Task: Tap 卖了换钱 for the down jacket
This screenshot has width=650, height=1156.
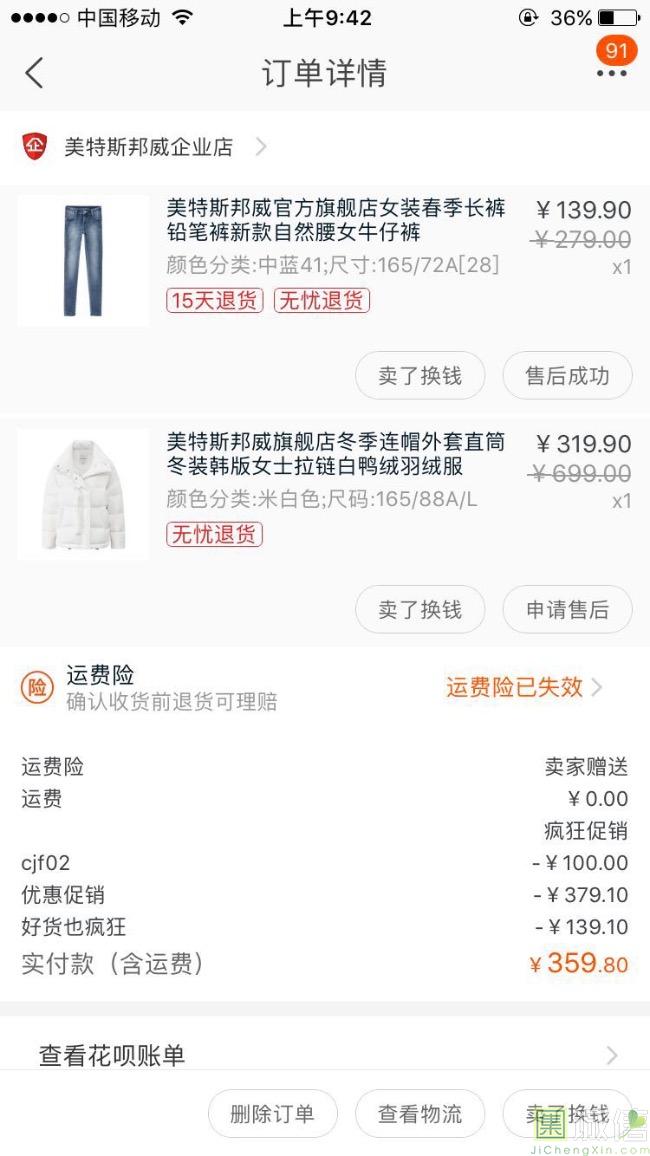Action: pos(420,610)
